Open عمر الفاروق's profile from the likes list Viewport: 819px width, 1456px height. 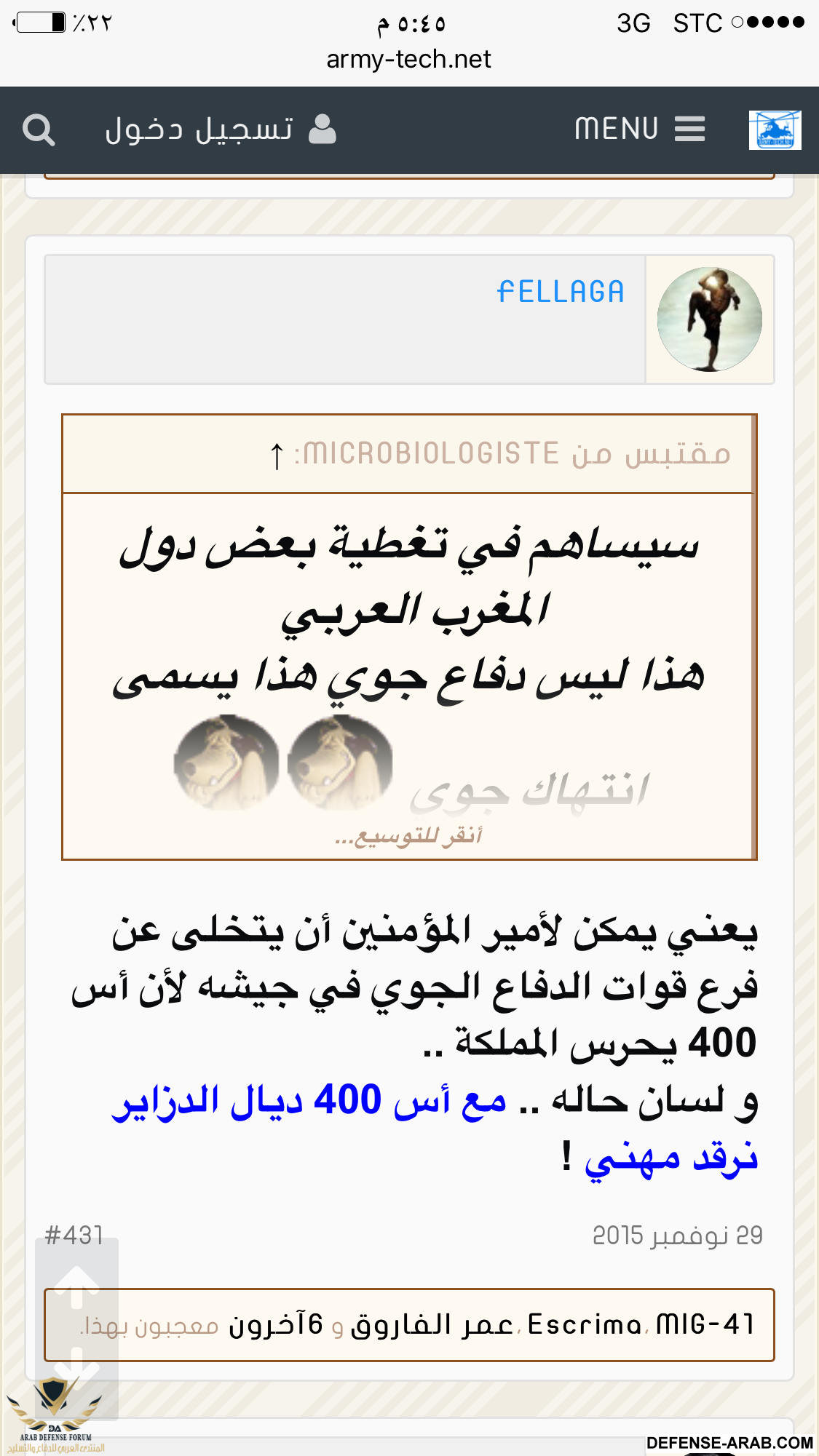tap(432, 1325)
